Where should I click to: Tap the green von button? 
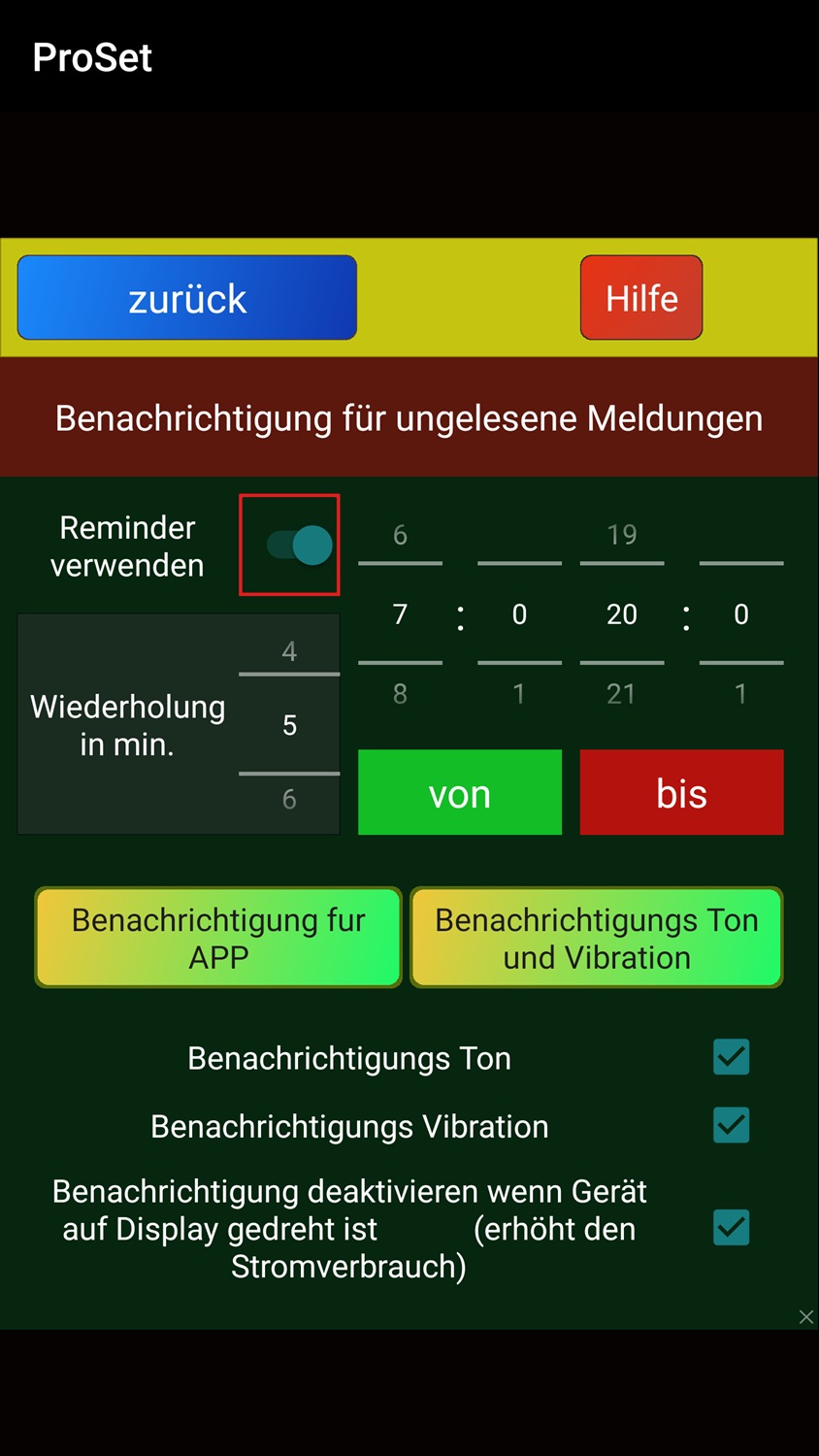[460, 793]
